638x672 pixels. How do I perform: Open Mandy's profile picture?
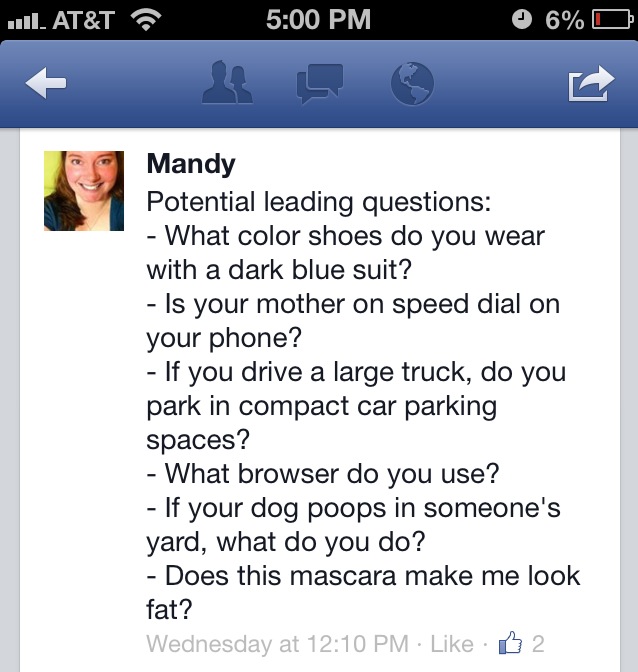tap(84, 191)
